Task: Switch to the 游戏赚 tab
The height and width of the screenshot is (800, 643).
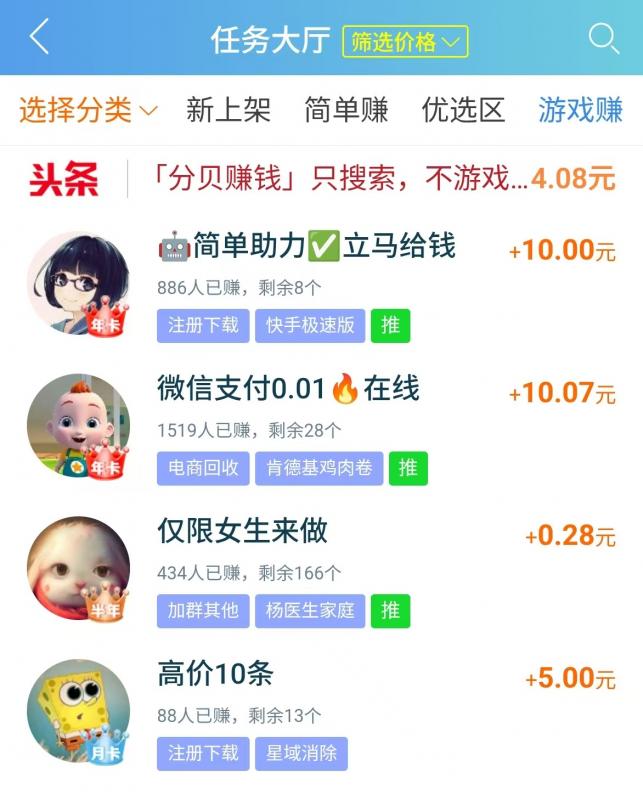Action: point(580,110)
